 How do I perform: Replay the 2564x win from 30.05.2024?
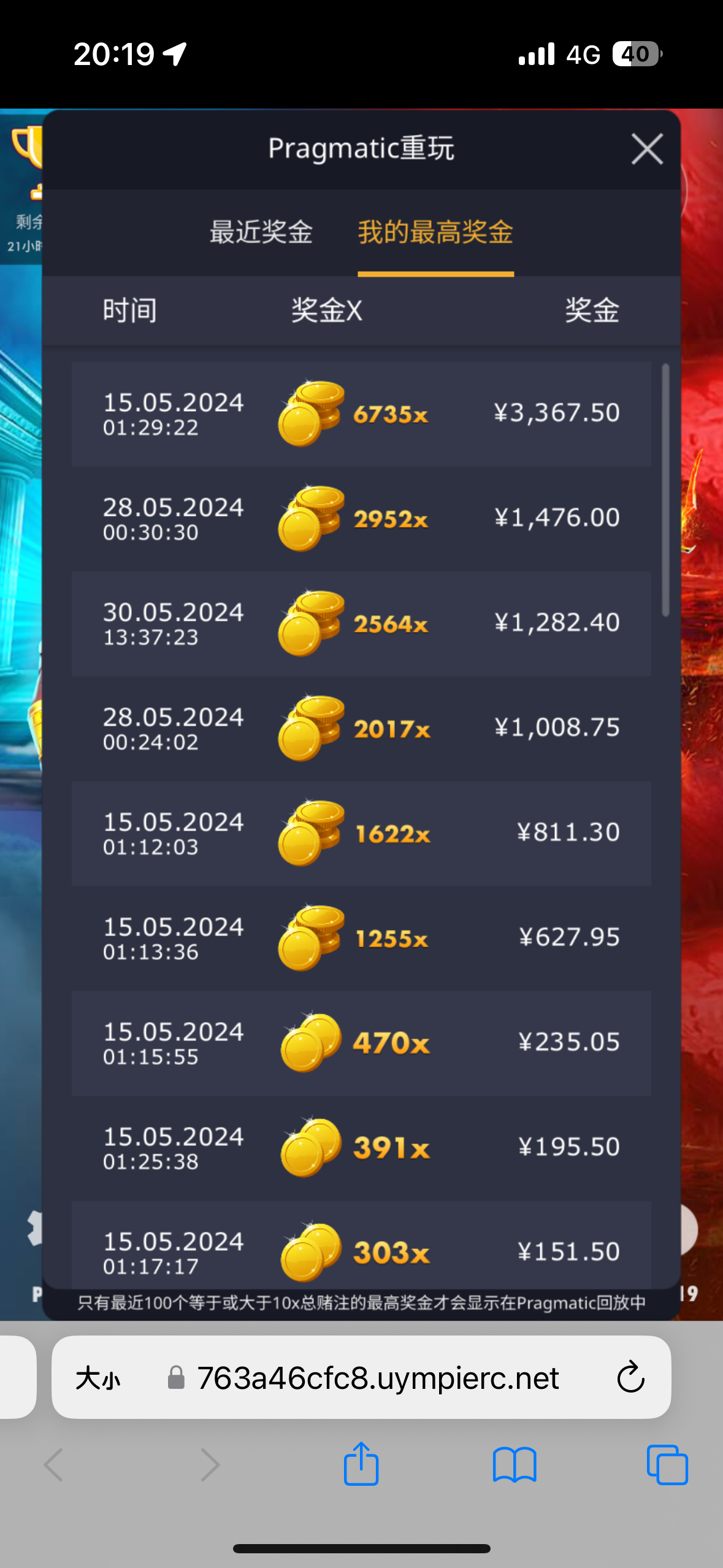tap(361, 624)
